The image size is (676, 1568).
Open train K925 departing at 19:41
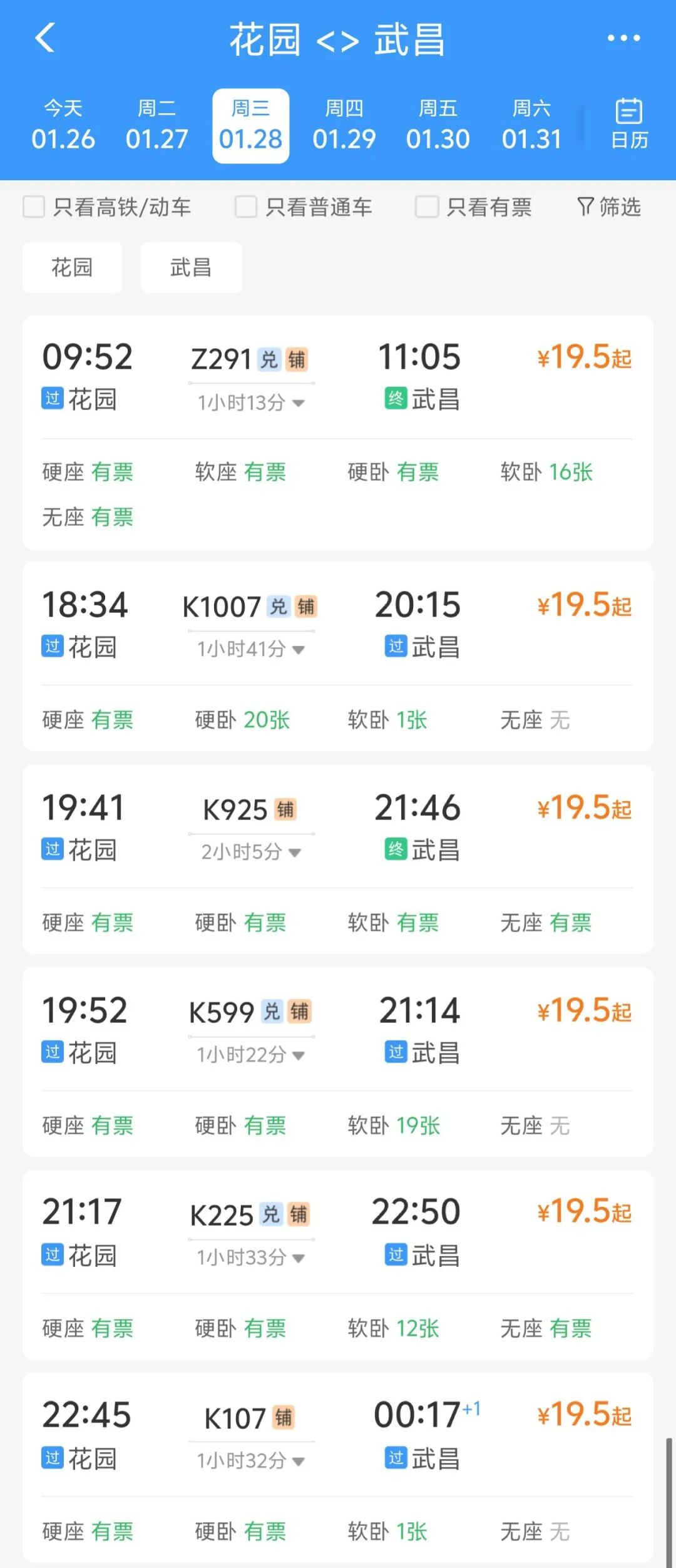(338, 826)
